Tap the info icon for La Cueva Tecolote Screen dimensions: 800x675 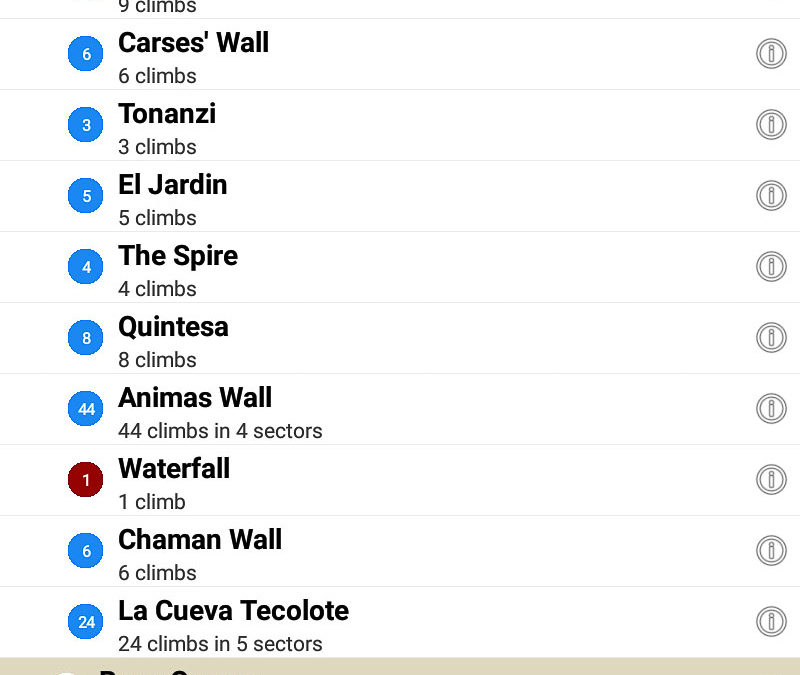click(771, 621)
